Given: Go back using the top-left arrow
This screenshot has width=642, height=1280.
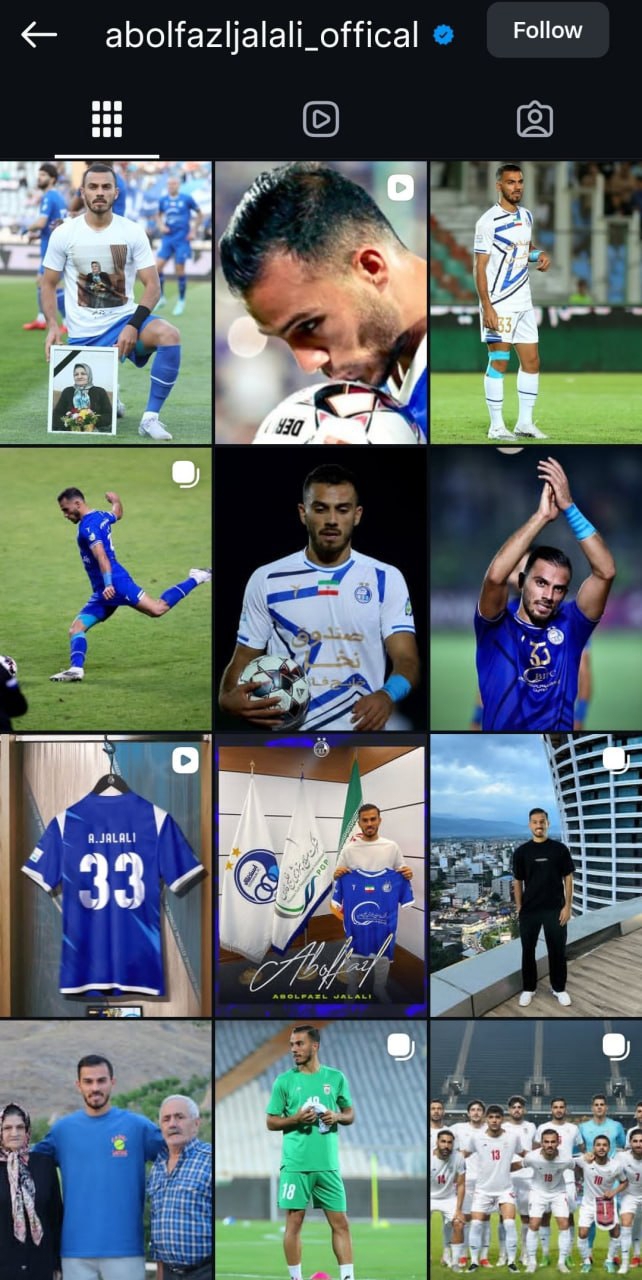Looking at the screenshot, I should point(39,35).
